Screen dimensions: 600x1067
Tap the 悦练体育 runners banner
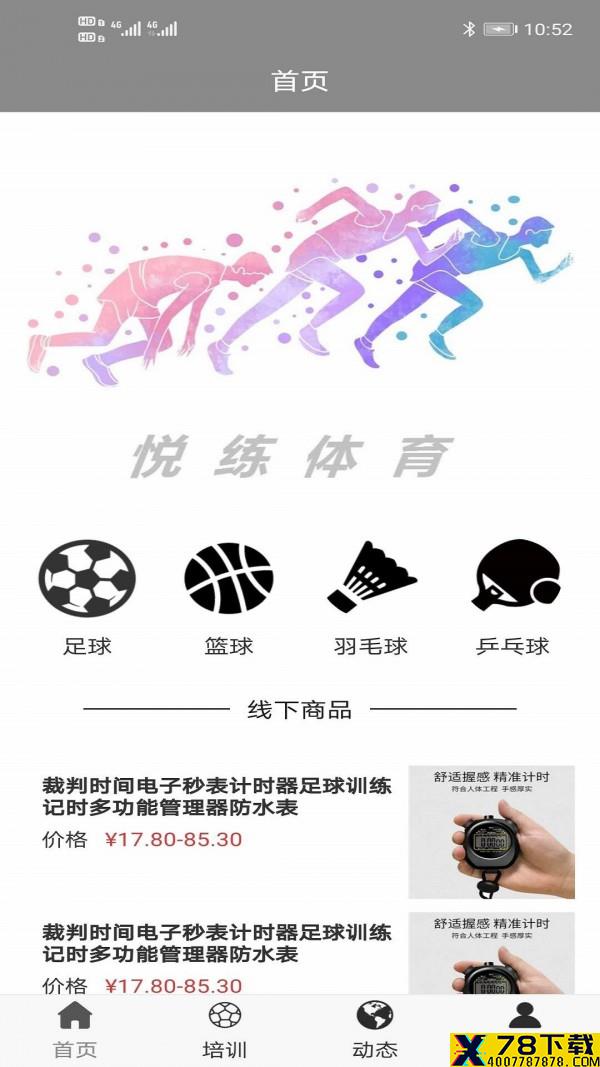point(300,320)
